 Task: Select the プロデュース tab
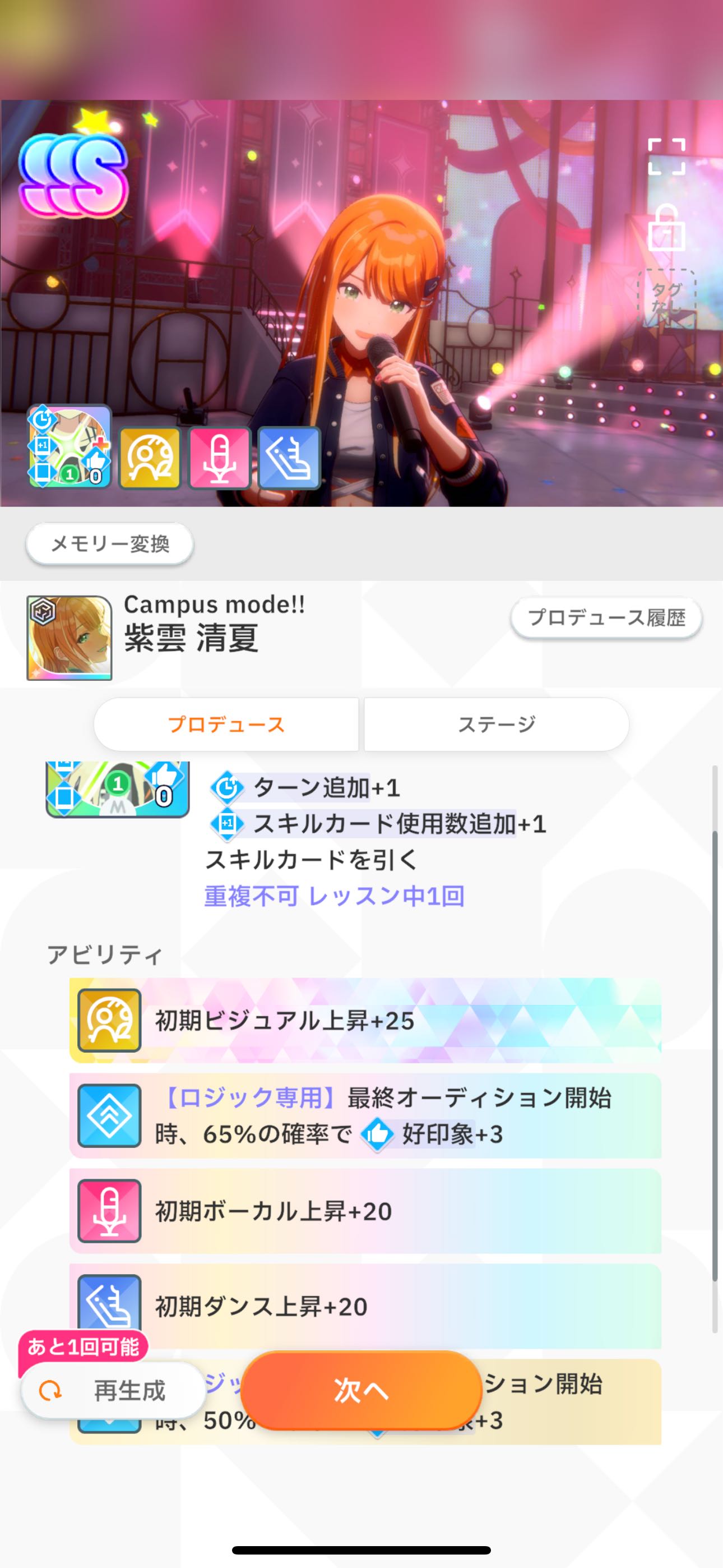click(x=226, y=725)
